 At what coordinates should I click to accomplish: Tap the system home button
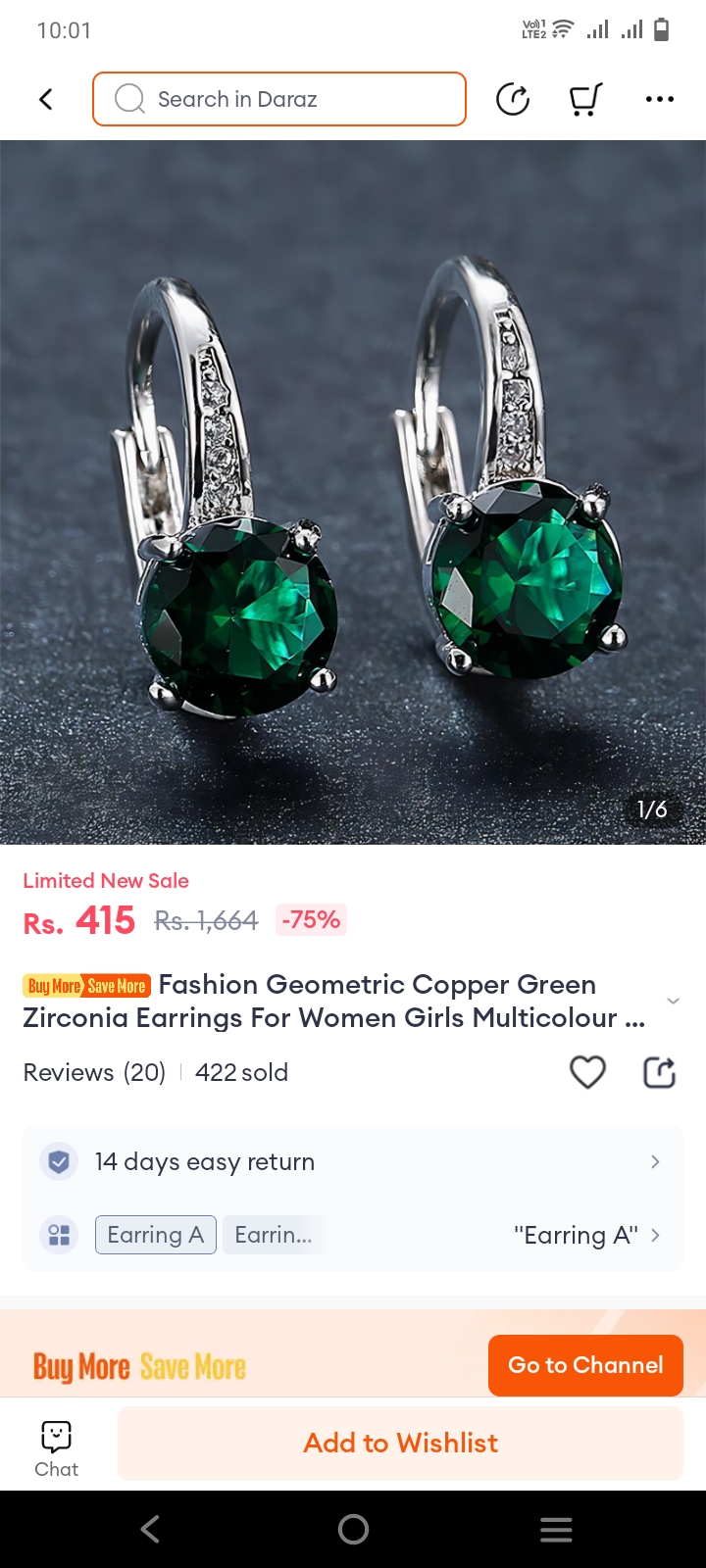coord(353,1529)
